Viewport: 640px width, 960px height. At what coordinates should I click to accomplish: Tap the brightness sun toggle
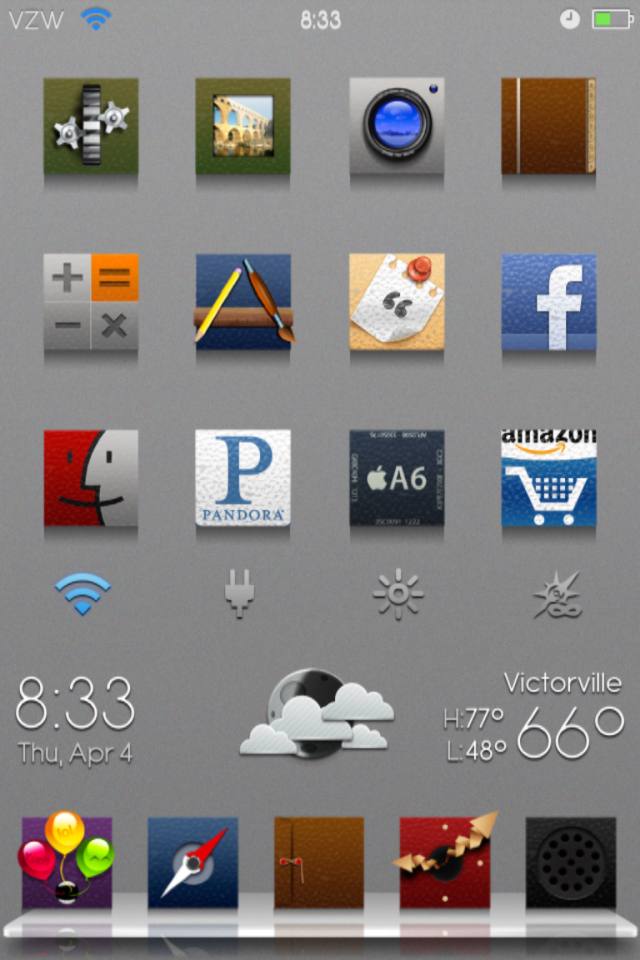point(398,595)
